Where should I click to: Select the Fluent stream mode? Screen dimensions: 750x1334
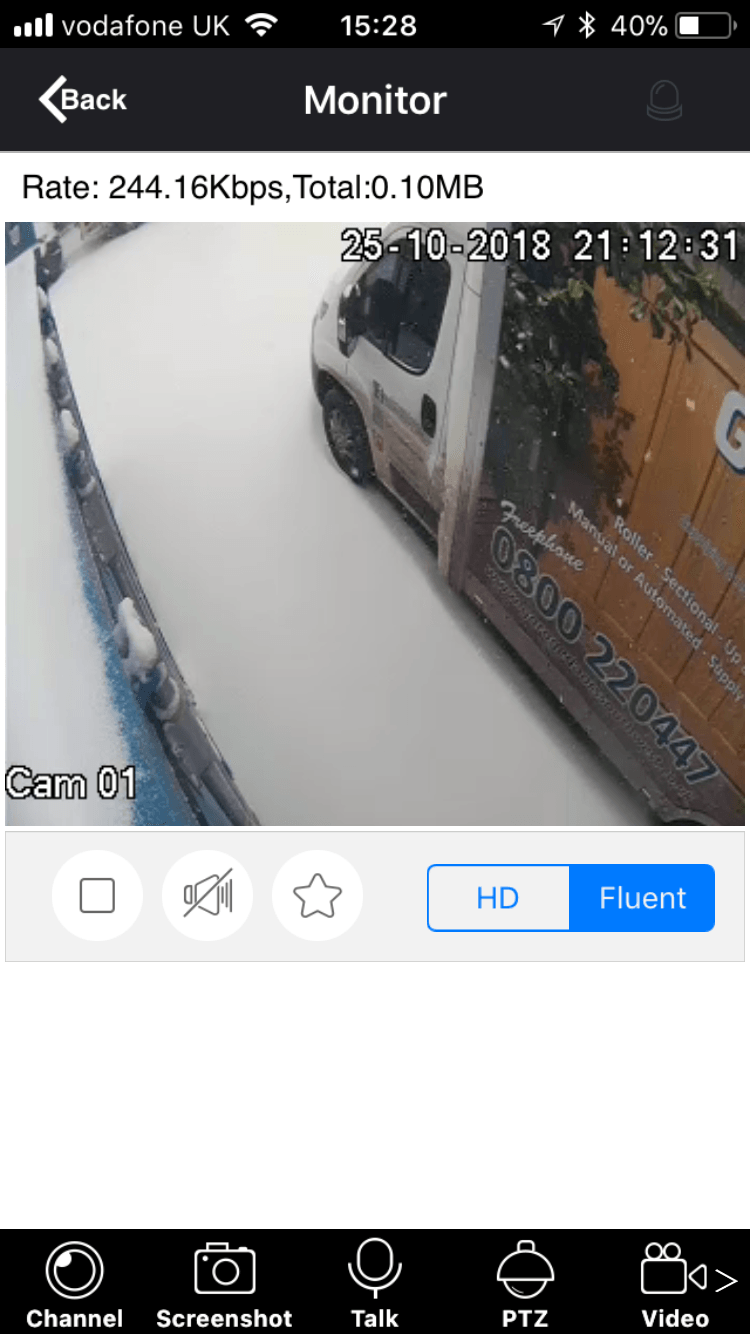click(x=642, y=898)
